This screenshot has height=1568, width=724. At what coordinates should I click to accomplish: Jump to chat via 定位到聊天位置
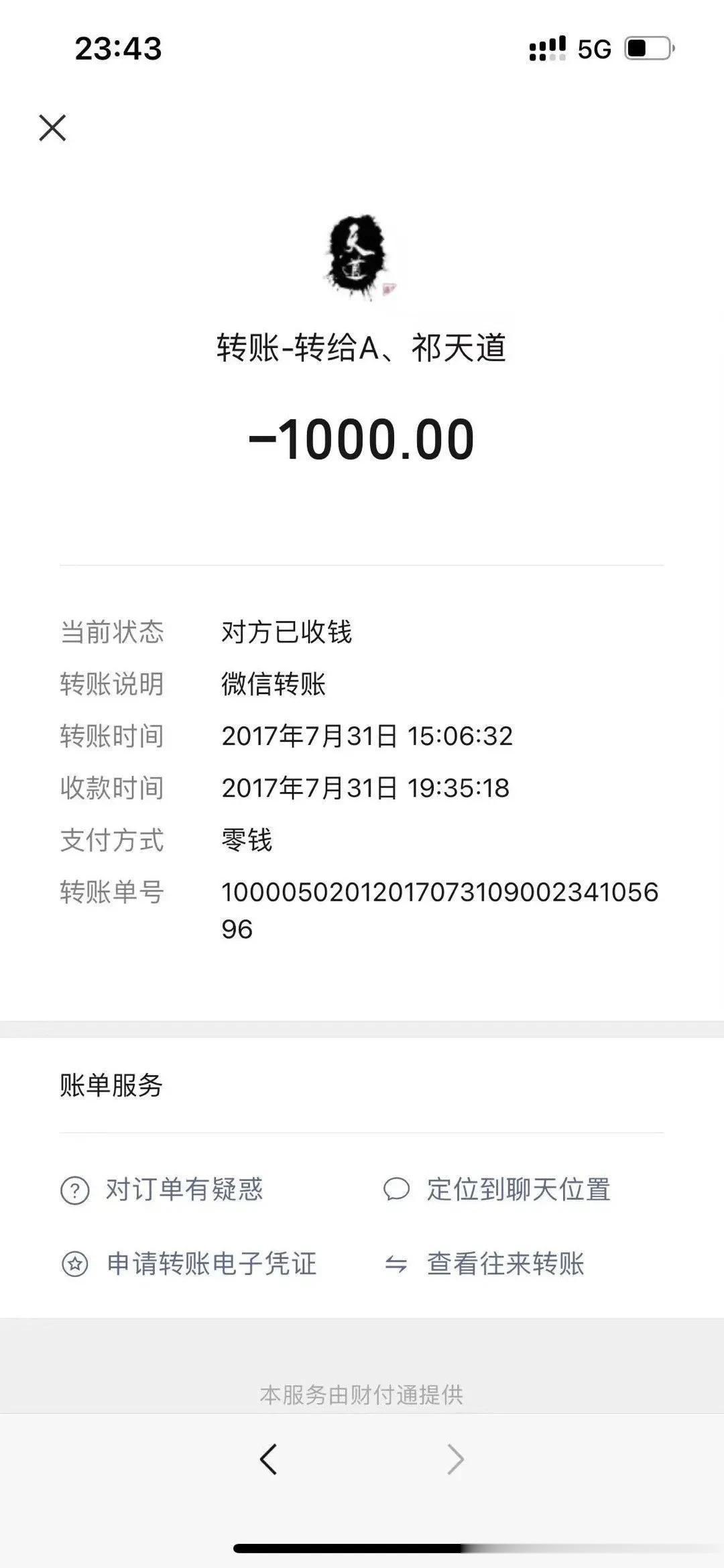[x=497, y=1189]
